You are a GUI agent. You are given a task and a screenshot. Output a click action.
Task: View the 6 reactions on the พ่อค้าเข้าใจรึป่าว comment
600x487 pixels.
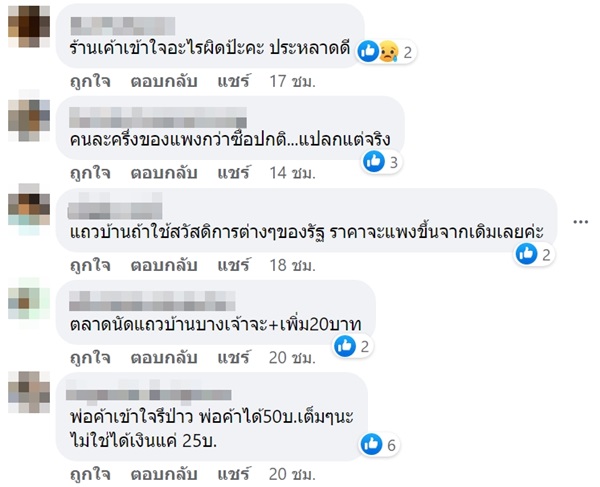coord(383,444)
